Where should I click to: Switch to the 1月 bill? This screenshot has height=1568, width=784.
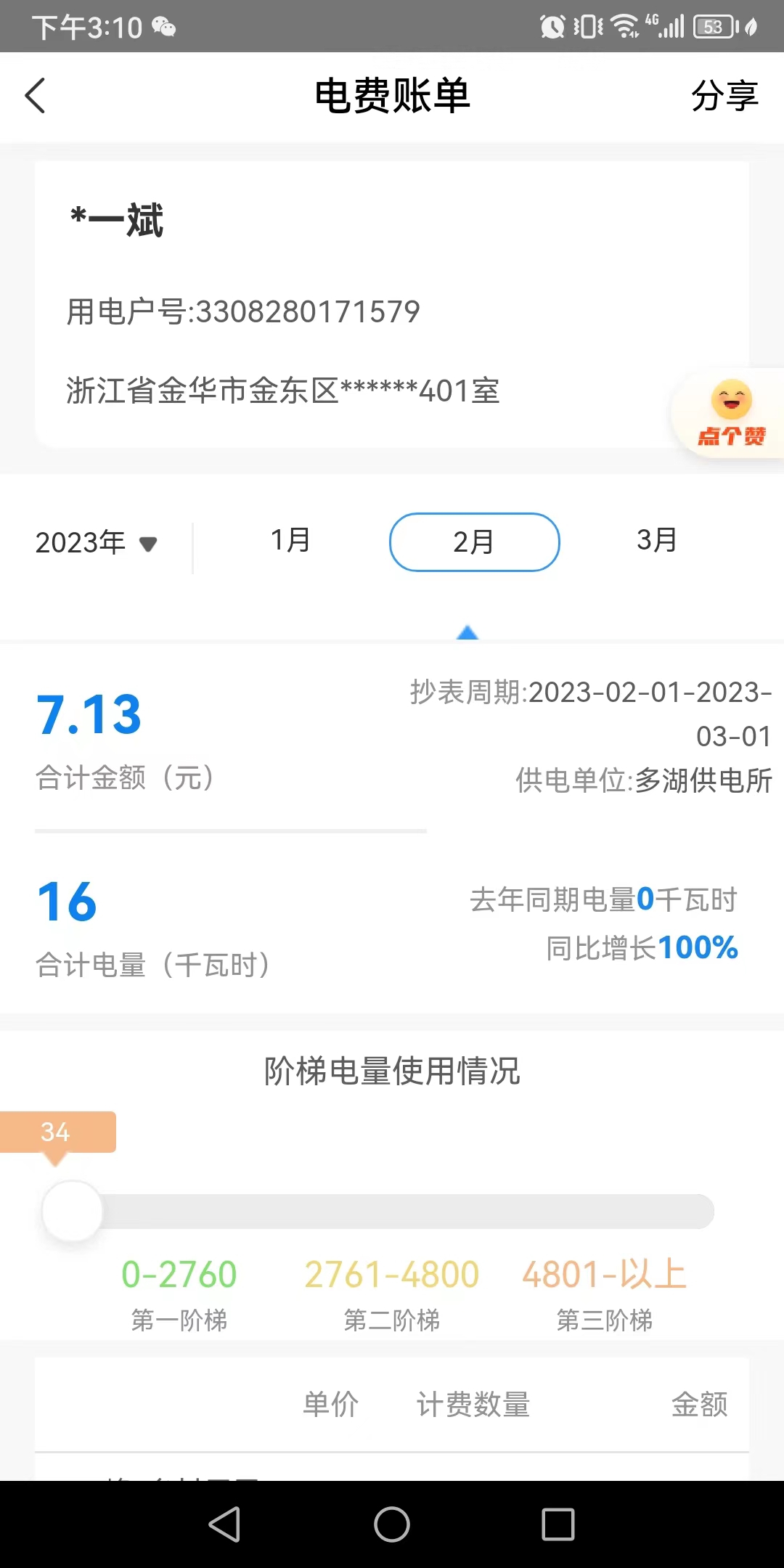[x=290, y=541]
